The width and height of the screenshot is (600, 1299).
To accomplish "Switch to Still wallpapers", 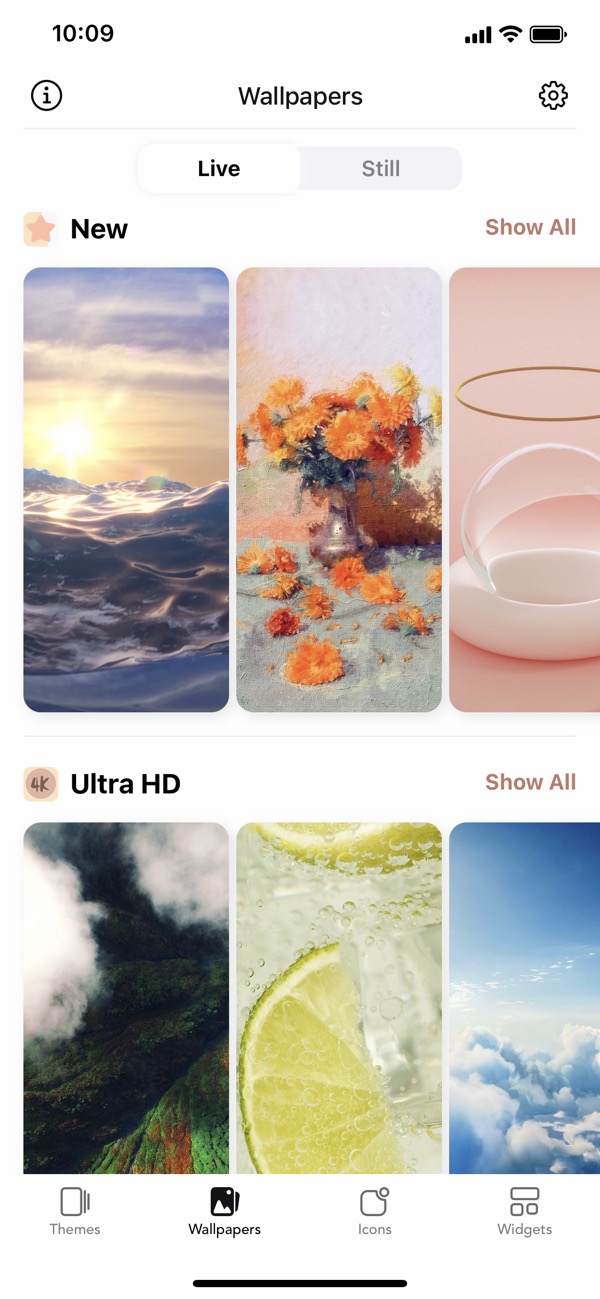I will (381, 168).
